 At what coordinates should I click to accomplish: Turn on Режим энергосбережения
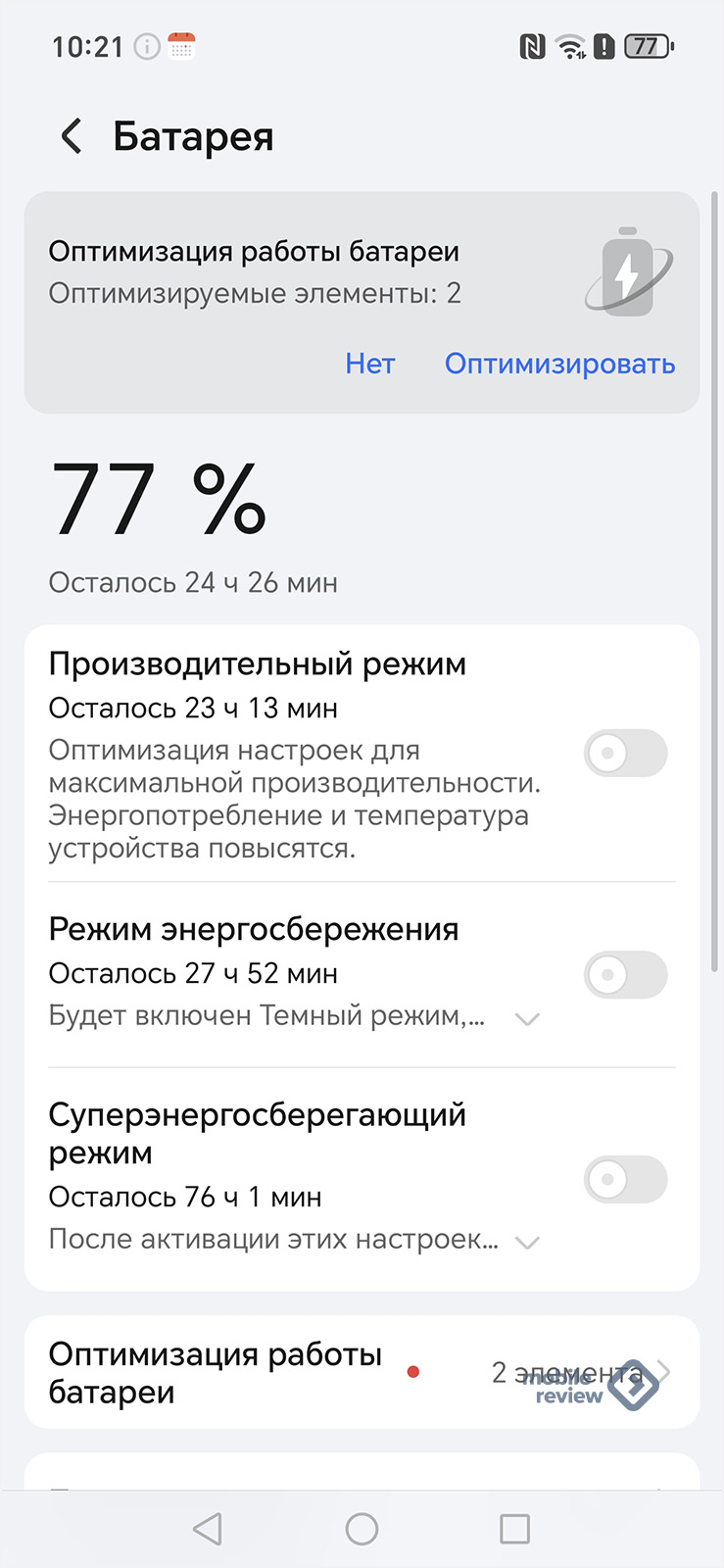pos(626,975)
